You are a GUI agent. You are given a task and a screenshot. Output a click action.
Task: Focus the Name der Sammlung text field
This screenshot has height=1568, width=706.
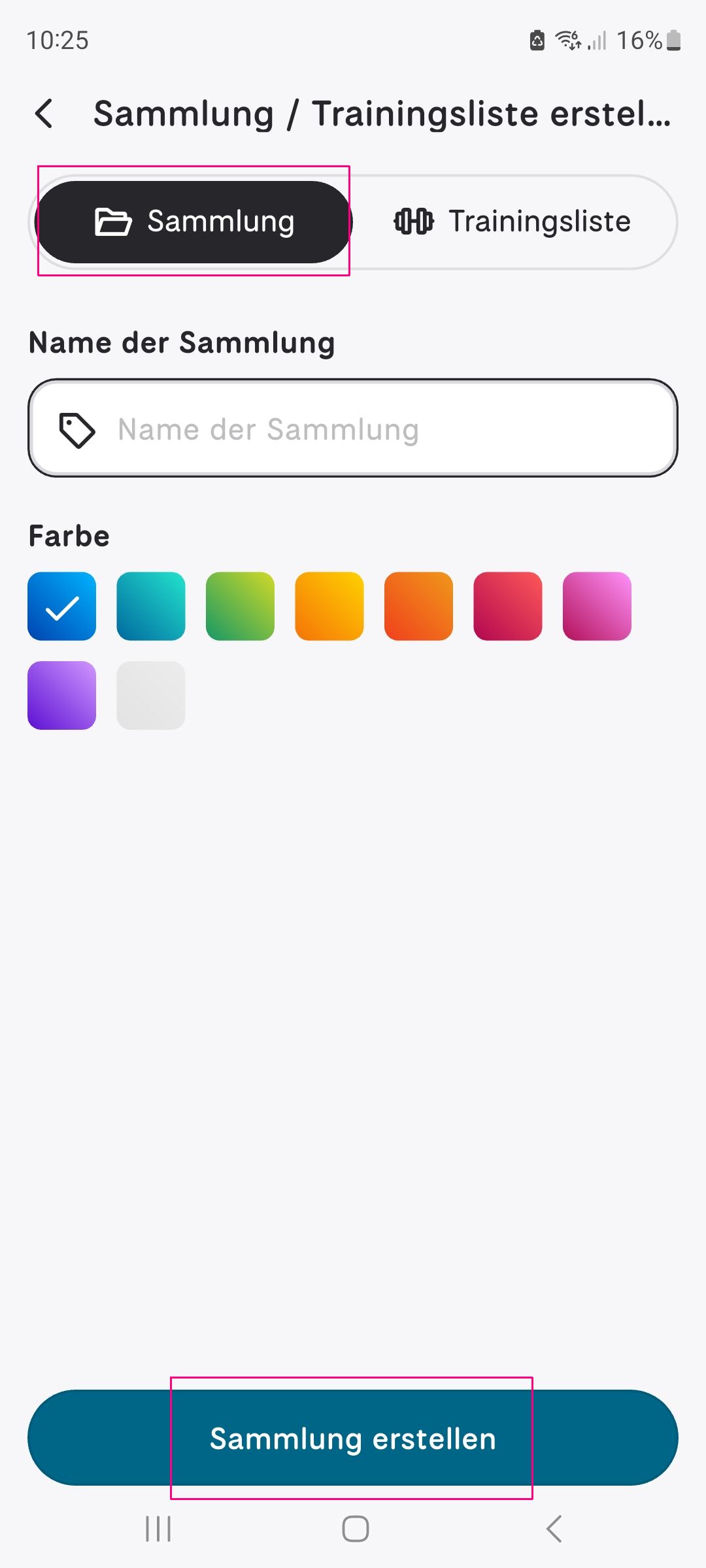(x=353, y=428)
